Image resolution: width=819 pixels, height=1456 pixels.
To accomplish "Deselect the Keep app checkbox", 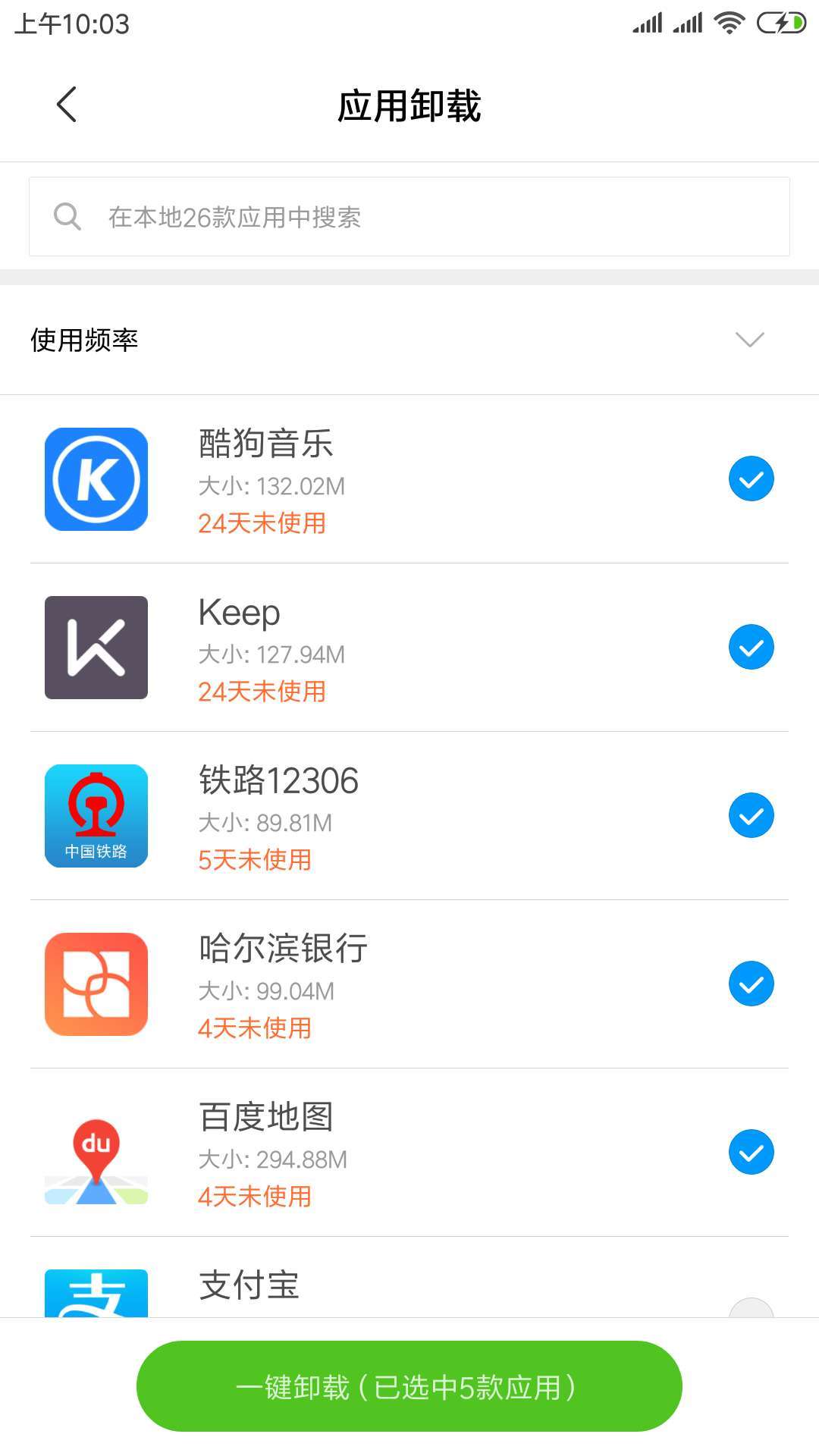I will [x=751, y=647].
